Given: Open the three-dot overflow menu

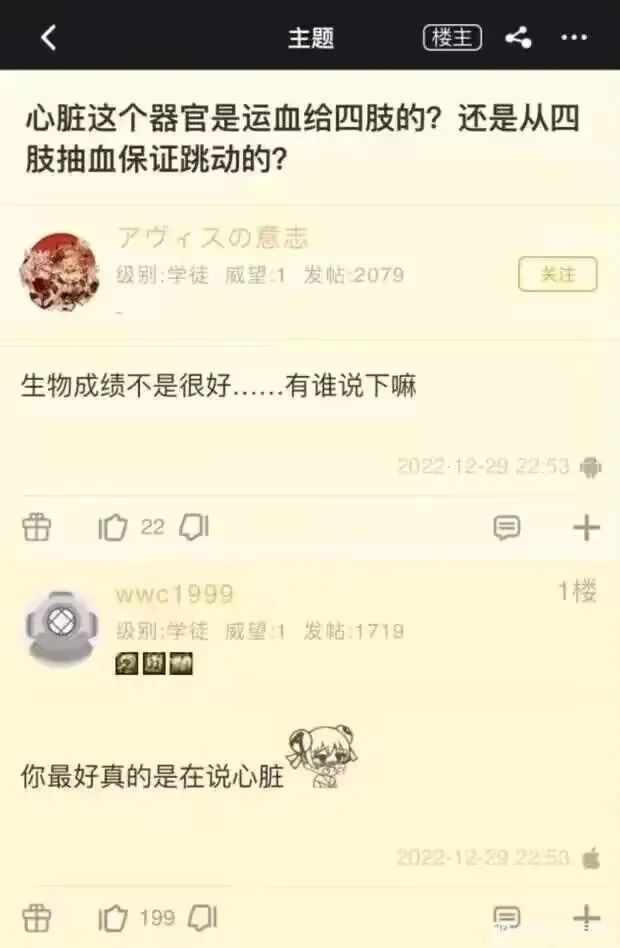Looking at the screenshot, I should coord(574,38).
